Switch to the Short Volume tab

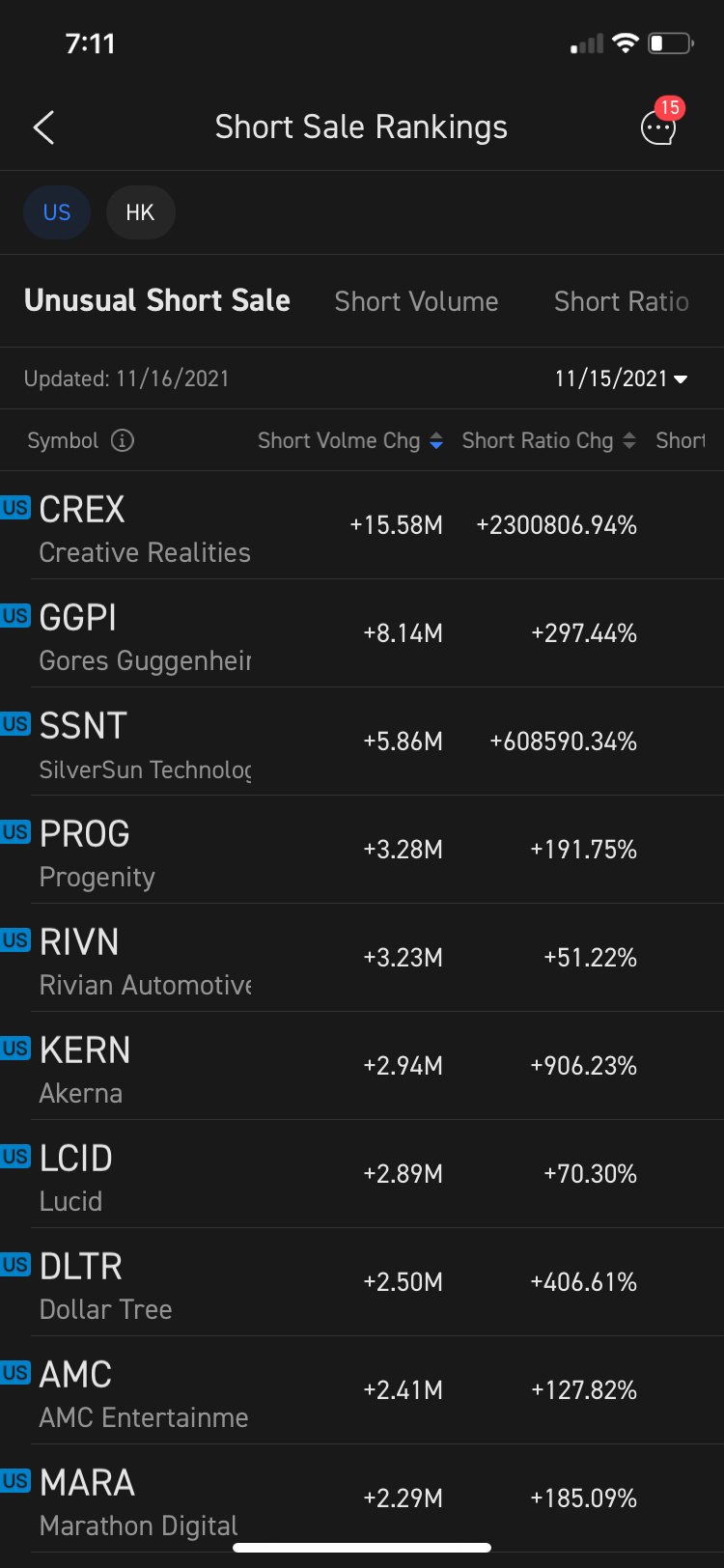pyautogui.click(x=416, y=301)
